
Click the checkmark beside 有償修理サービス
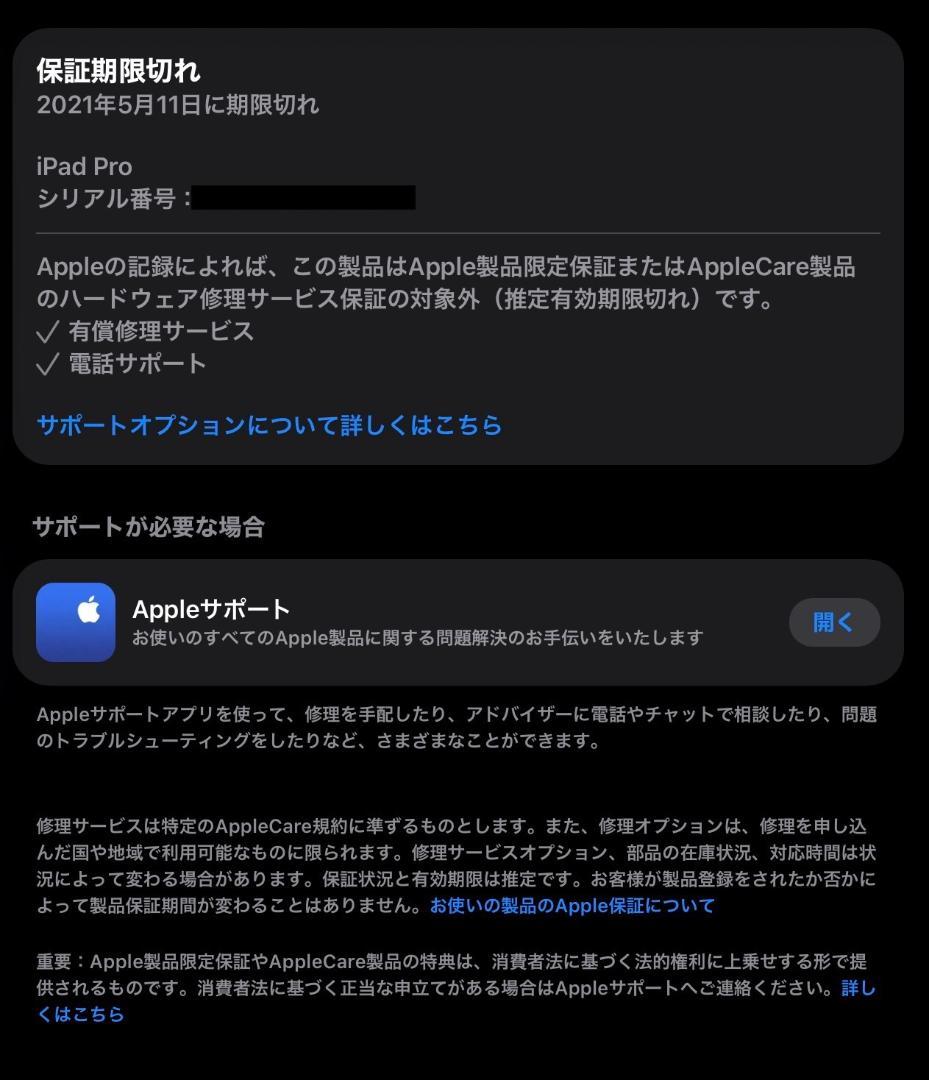[47, 331]
